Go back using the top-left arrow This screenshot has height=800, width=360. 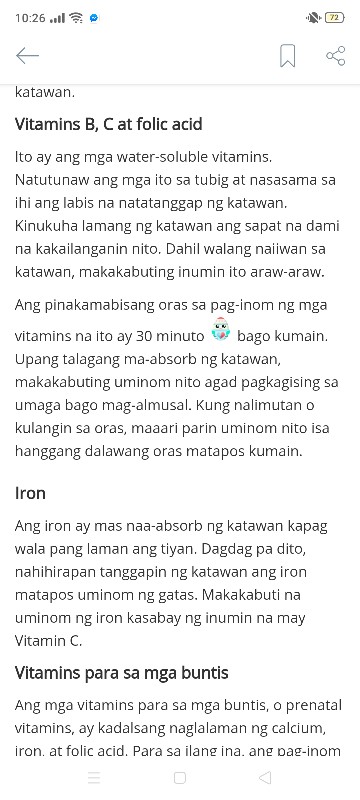click(x=28, y=56)
